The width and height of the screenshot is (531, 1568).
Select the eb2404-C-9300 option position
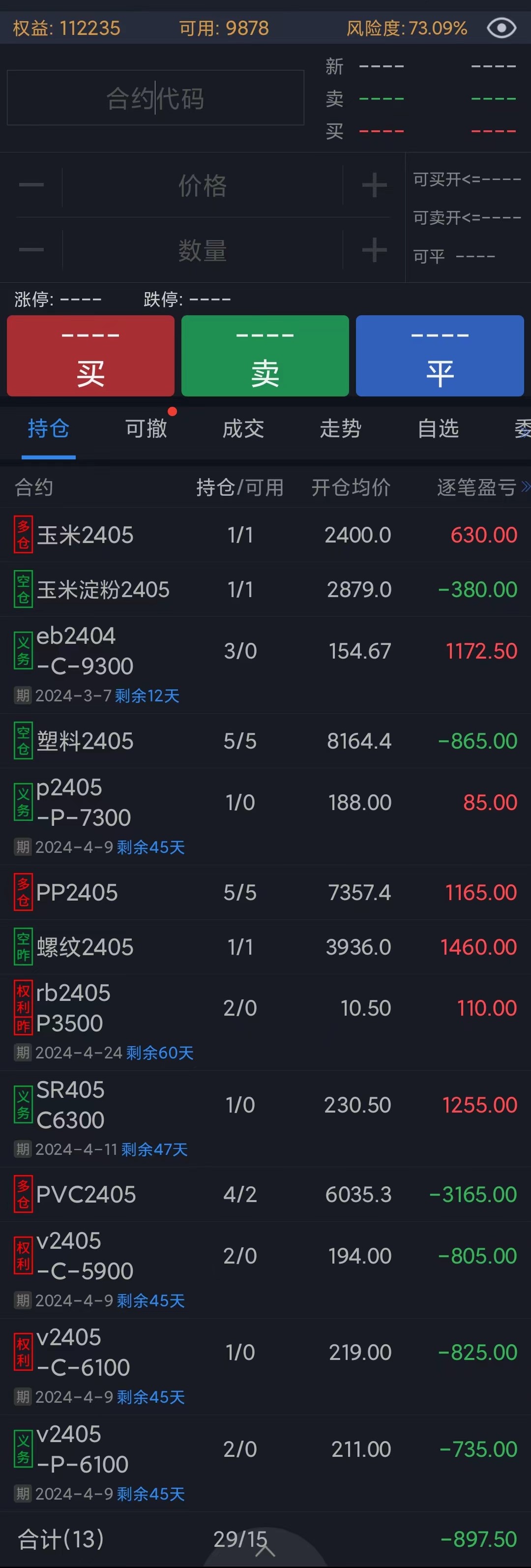[x=265, y=664]
